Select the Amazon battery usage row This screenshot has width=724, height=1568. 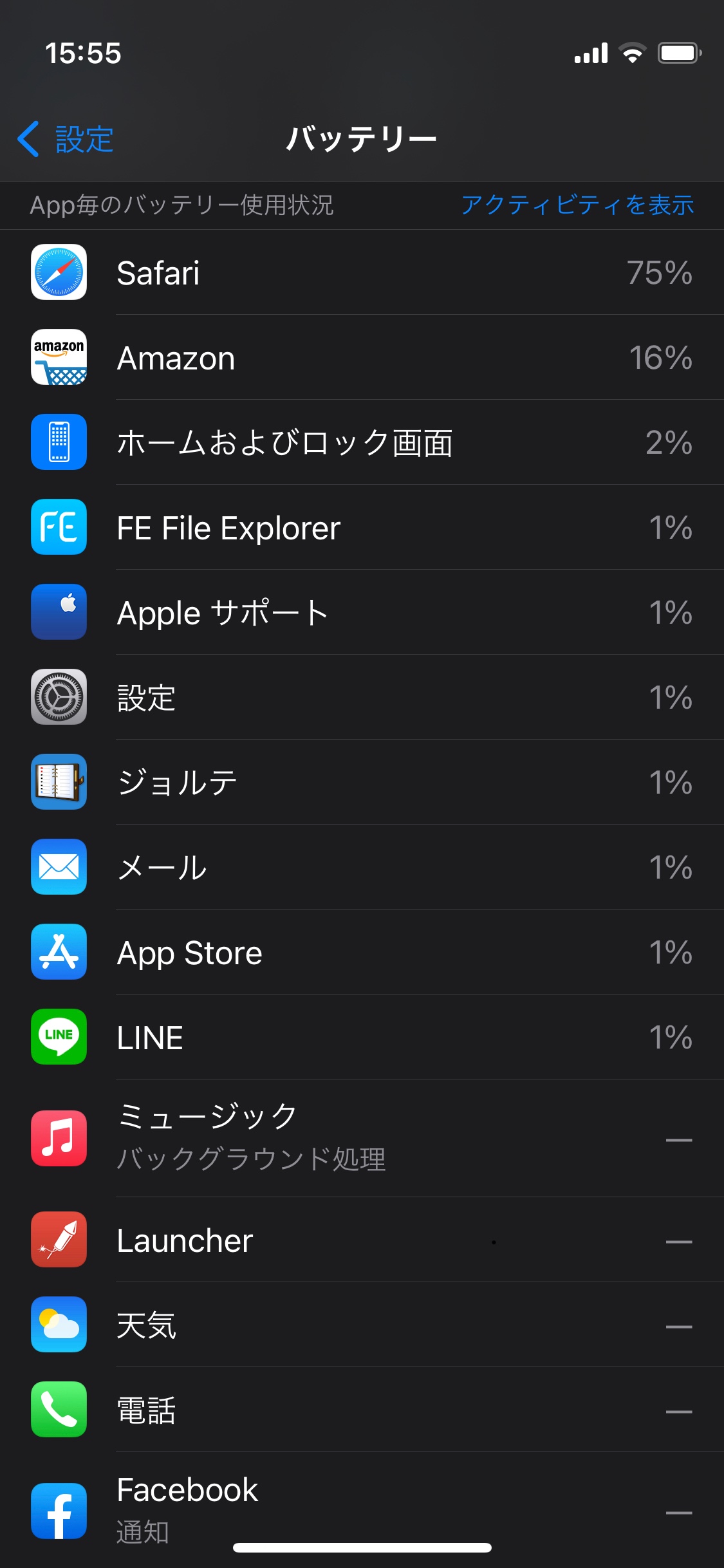pos(362,357)
